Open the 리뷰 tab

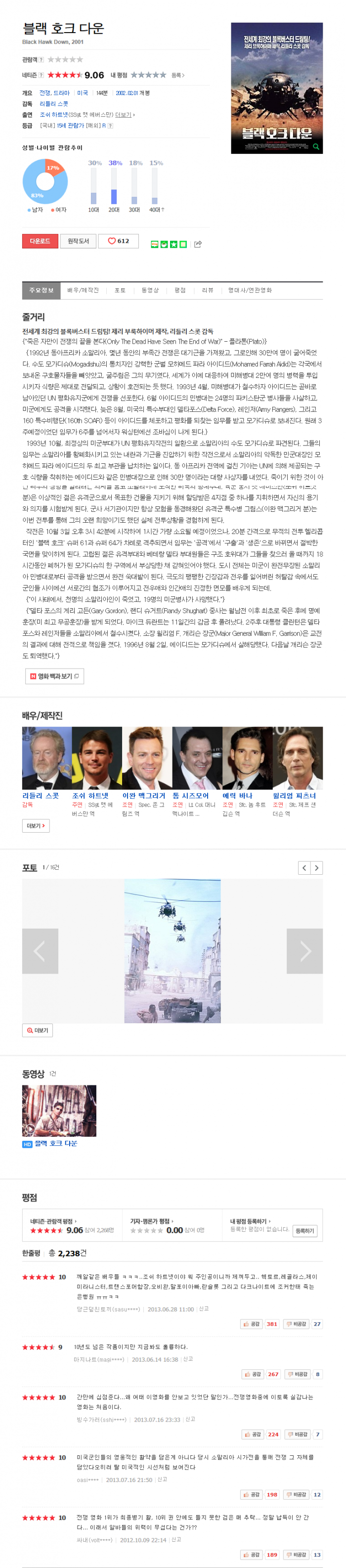click(x=208, y=290)
